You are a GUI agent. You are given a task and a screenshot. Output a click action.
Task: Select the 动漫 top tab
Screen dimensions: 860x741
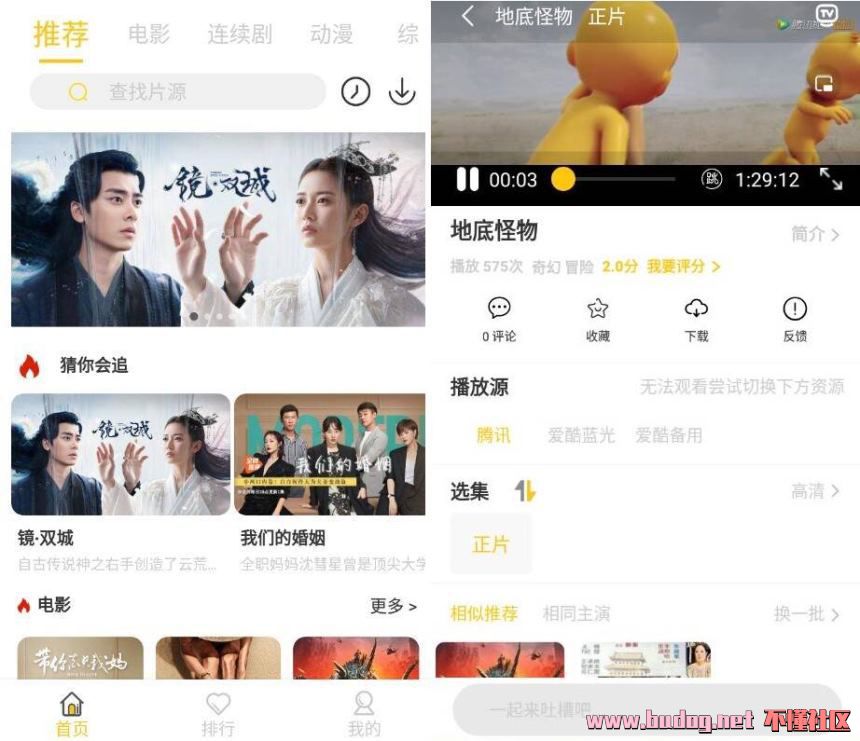click(x=331, y=34)
